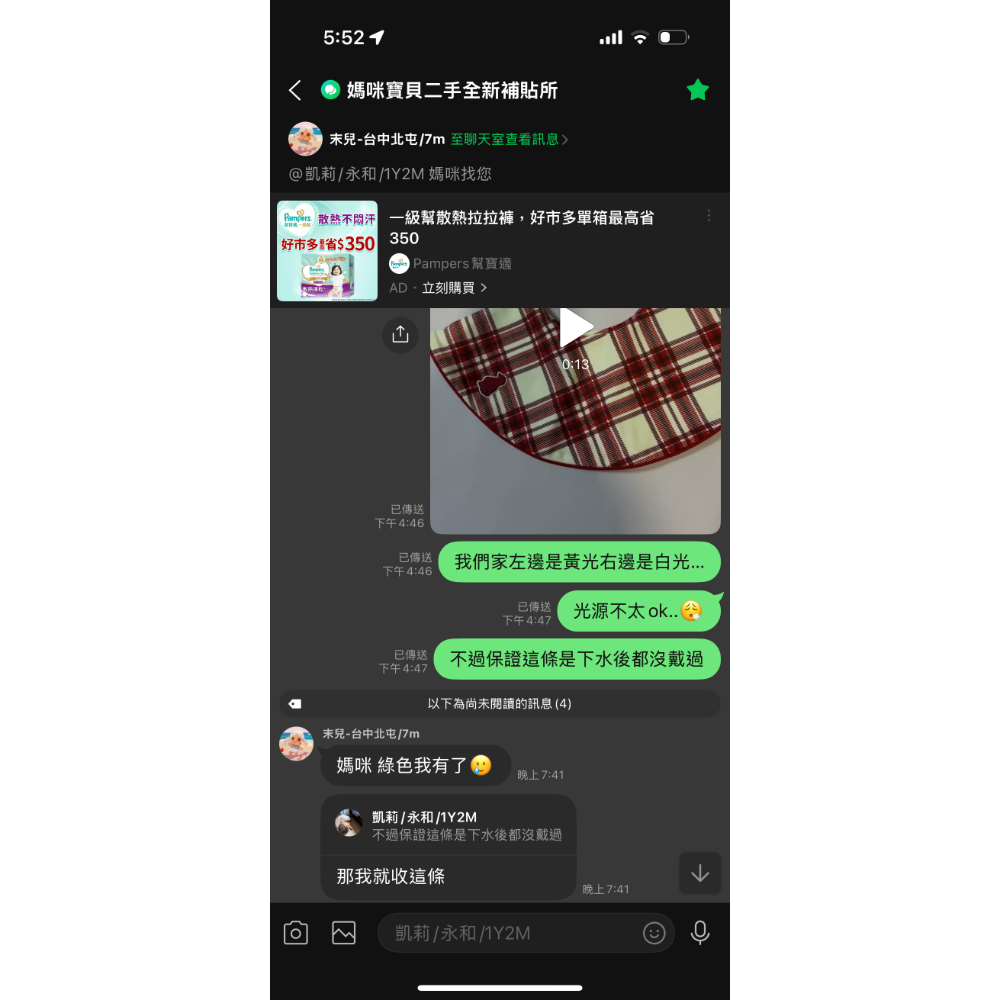Image resolution: width=1000 pixels, height=1000 pixels.
Task: Jump to unread messages banner
Action: point(499,704)
